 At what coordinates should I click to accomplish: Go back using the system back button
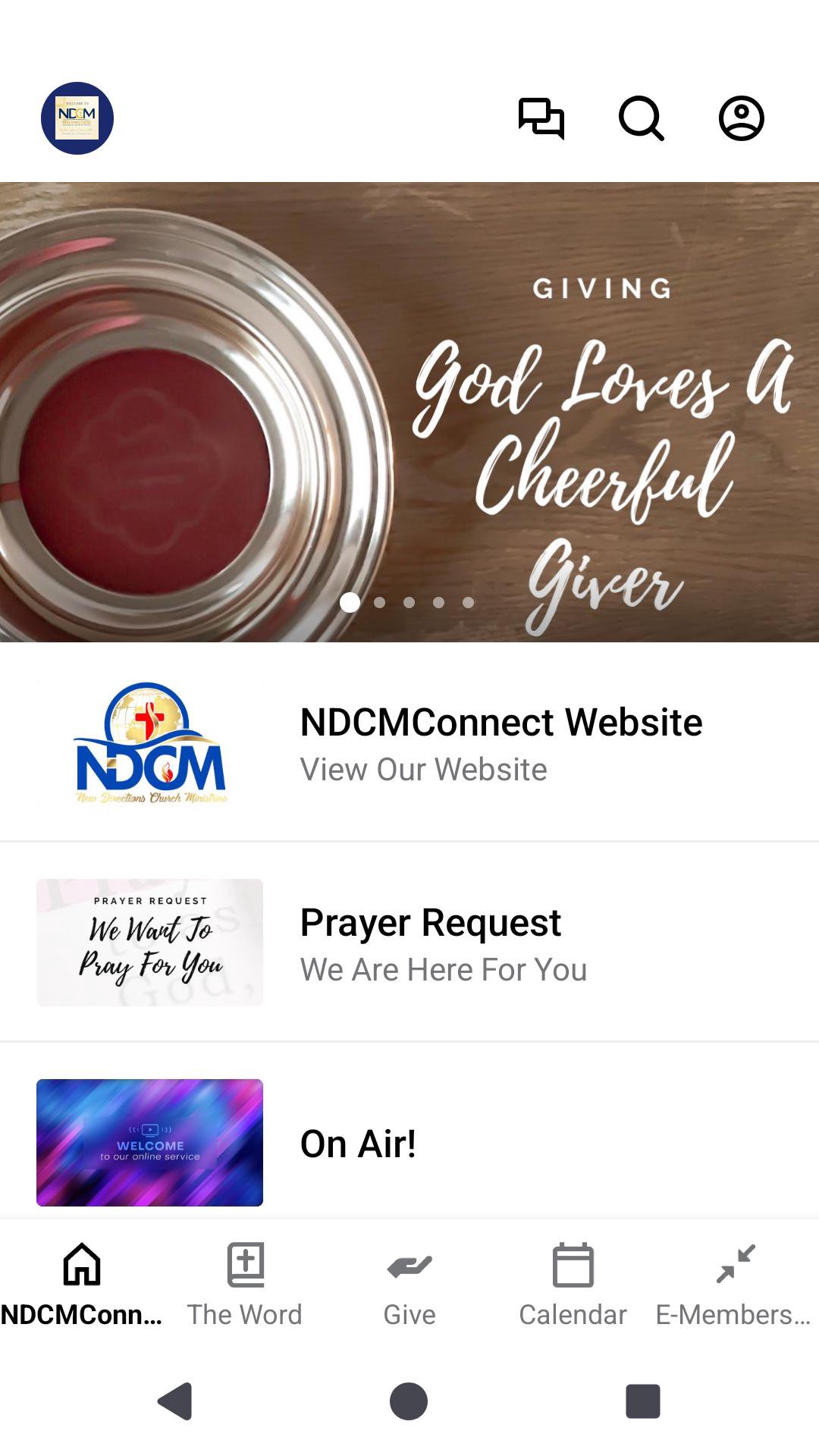[x=175, y=1401]
